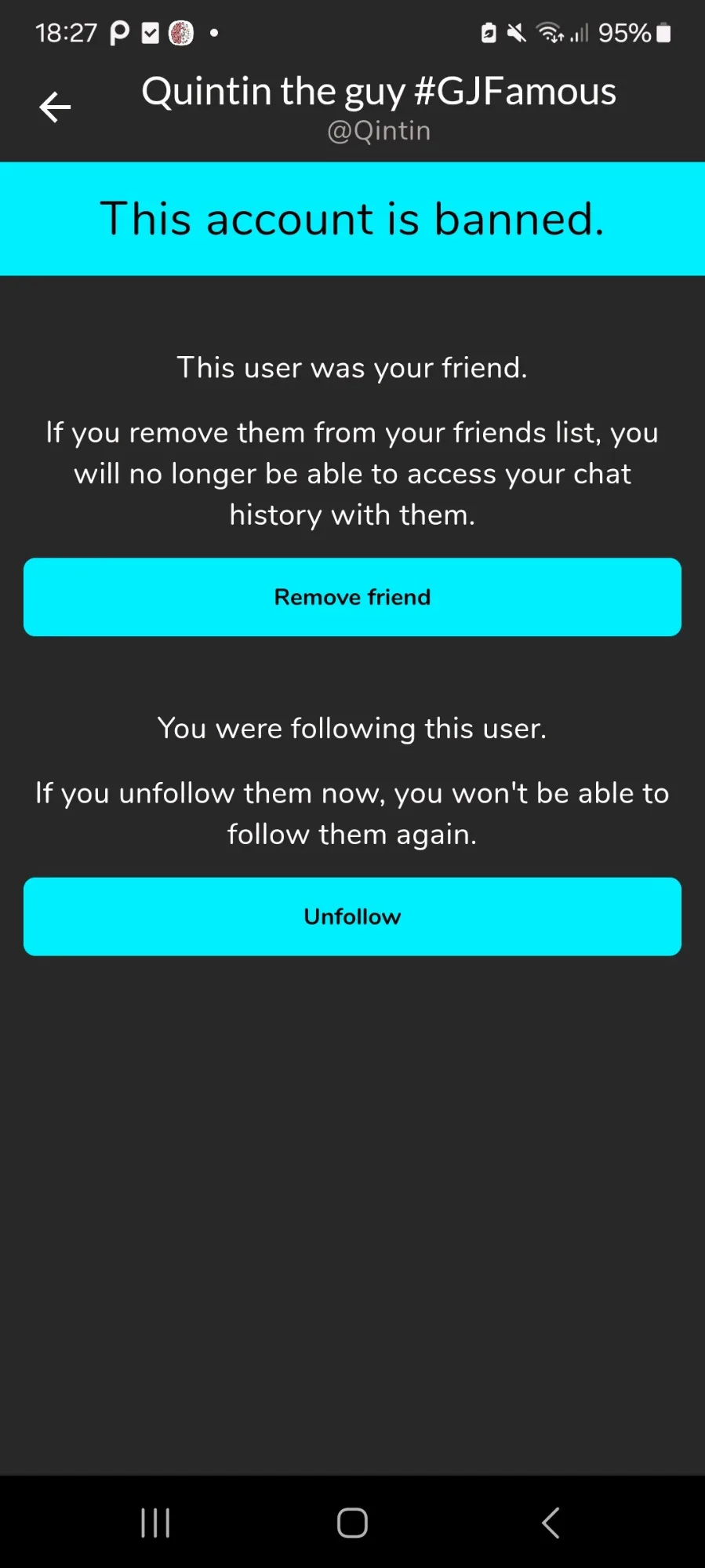This screenshot has width=705, height=1568.
Task: Go back using the top-left arrow
Action: click(x=55, y=107)
